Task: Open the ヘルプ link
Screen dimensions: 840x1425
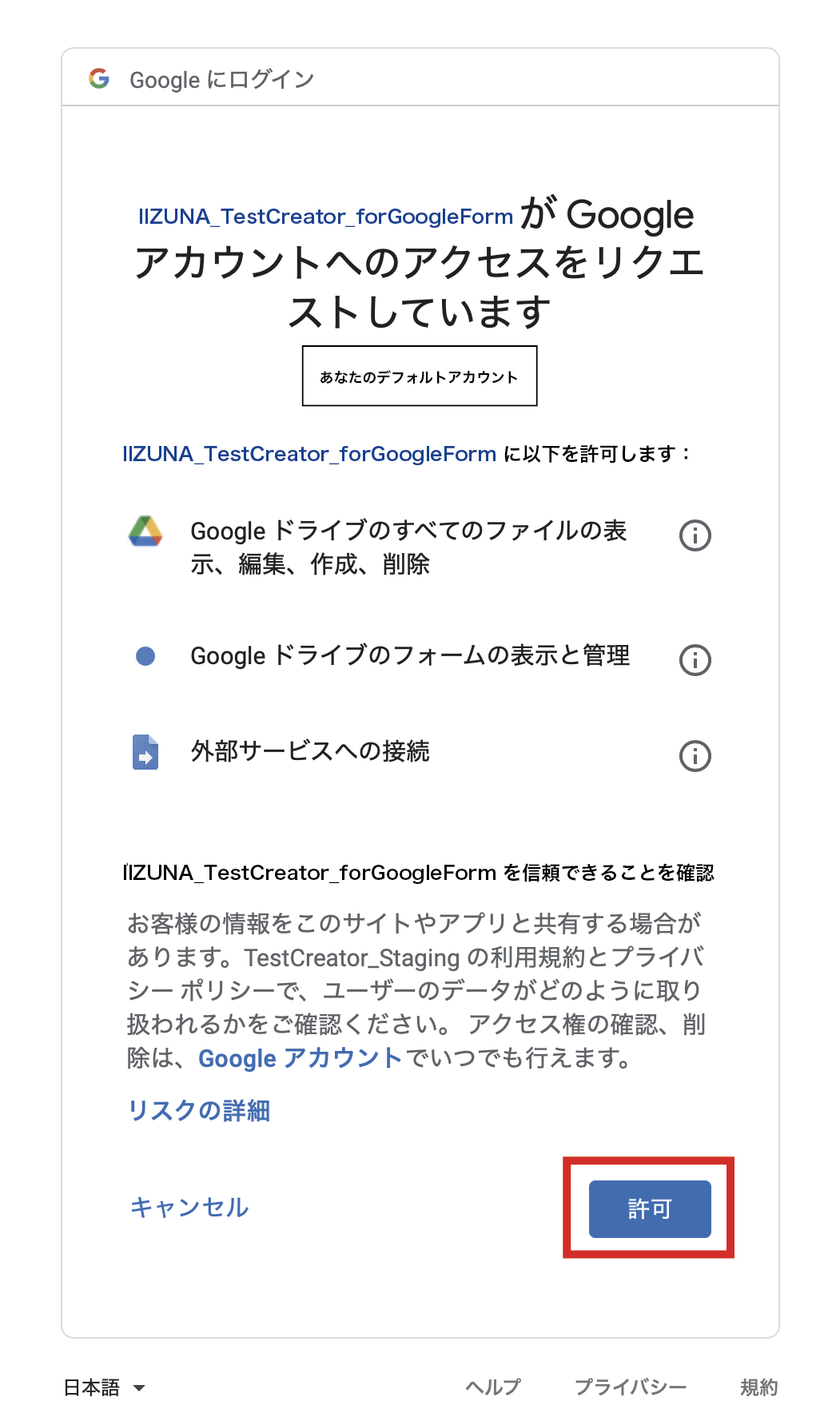Action: click(492, 1387)
